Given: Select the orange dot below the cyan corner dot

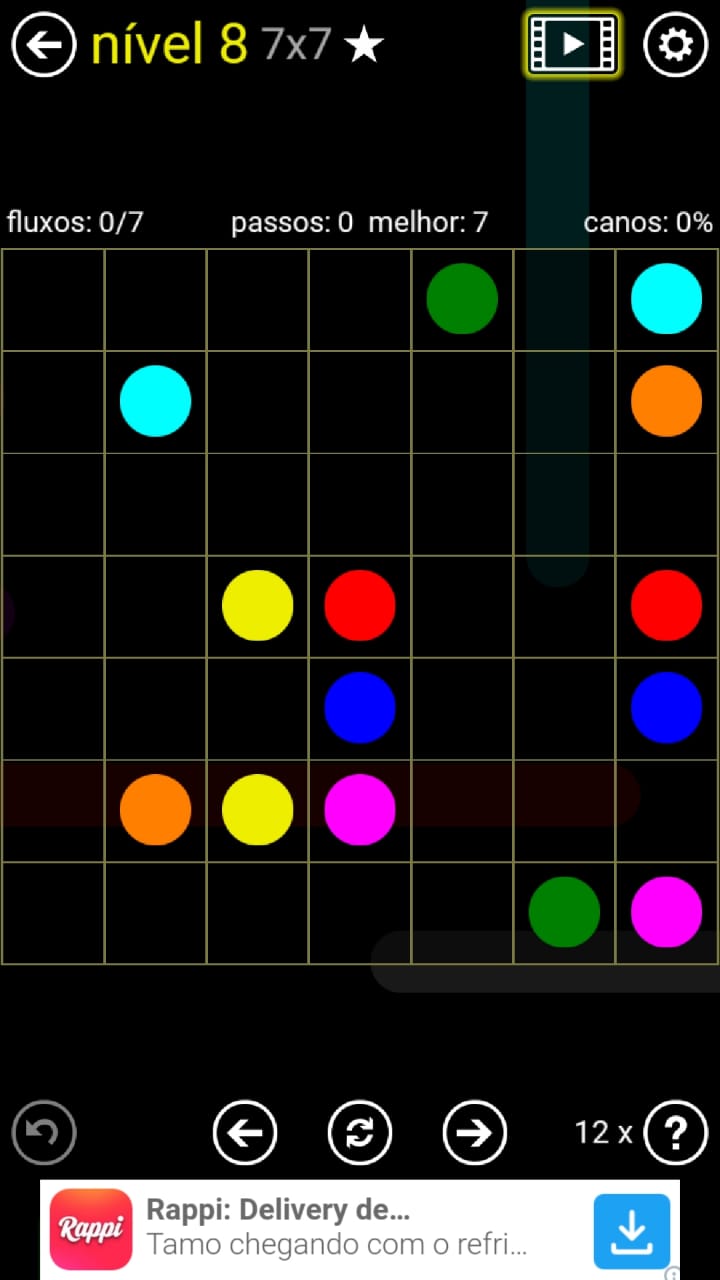Looking at the screenshot, I should (x=666, y=401).
